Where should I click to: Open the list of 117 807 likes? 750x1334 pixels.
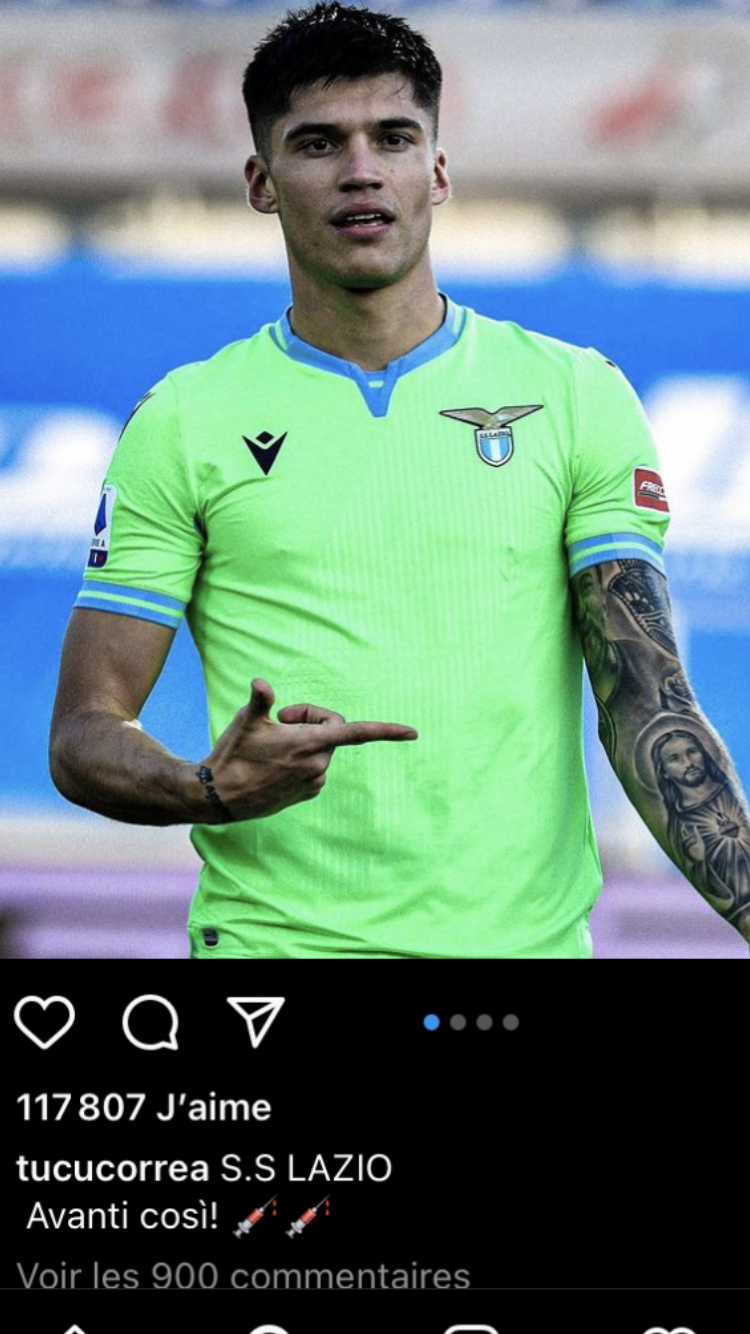coord(144,1107)
